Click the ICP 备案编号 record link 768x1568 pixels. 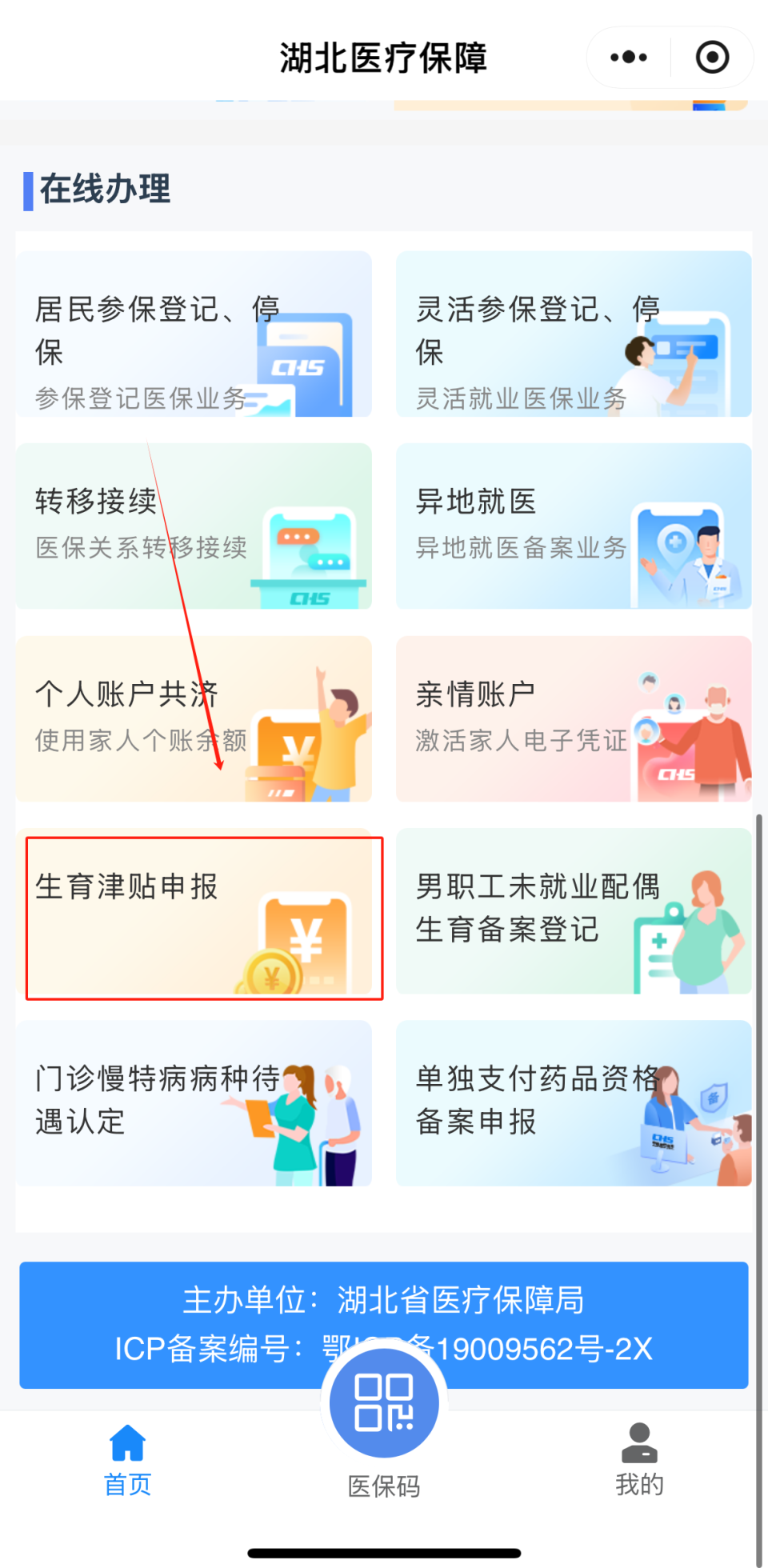tap(384, 1350)
